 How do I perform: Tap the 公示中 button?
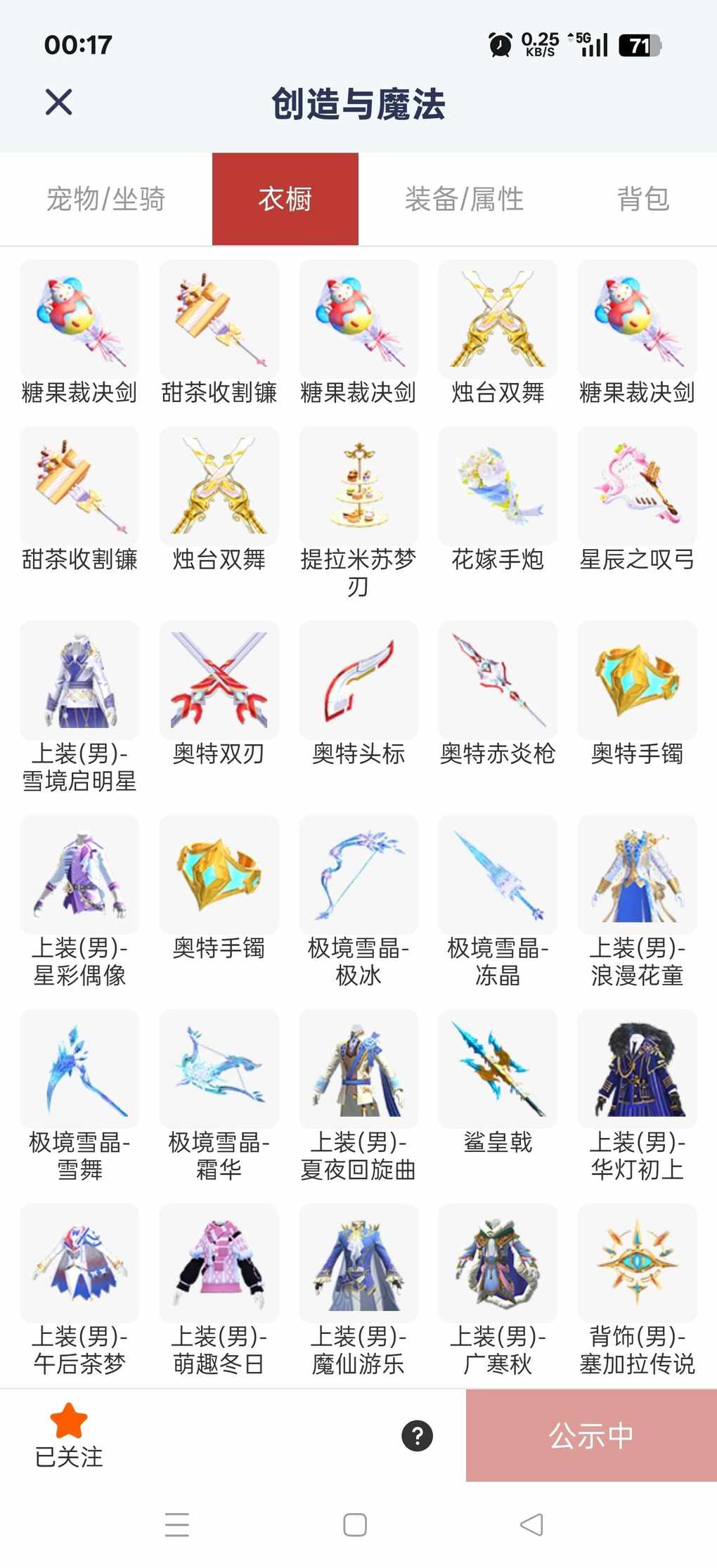pyautogui.click(x=591, y=1436)
